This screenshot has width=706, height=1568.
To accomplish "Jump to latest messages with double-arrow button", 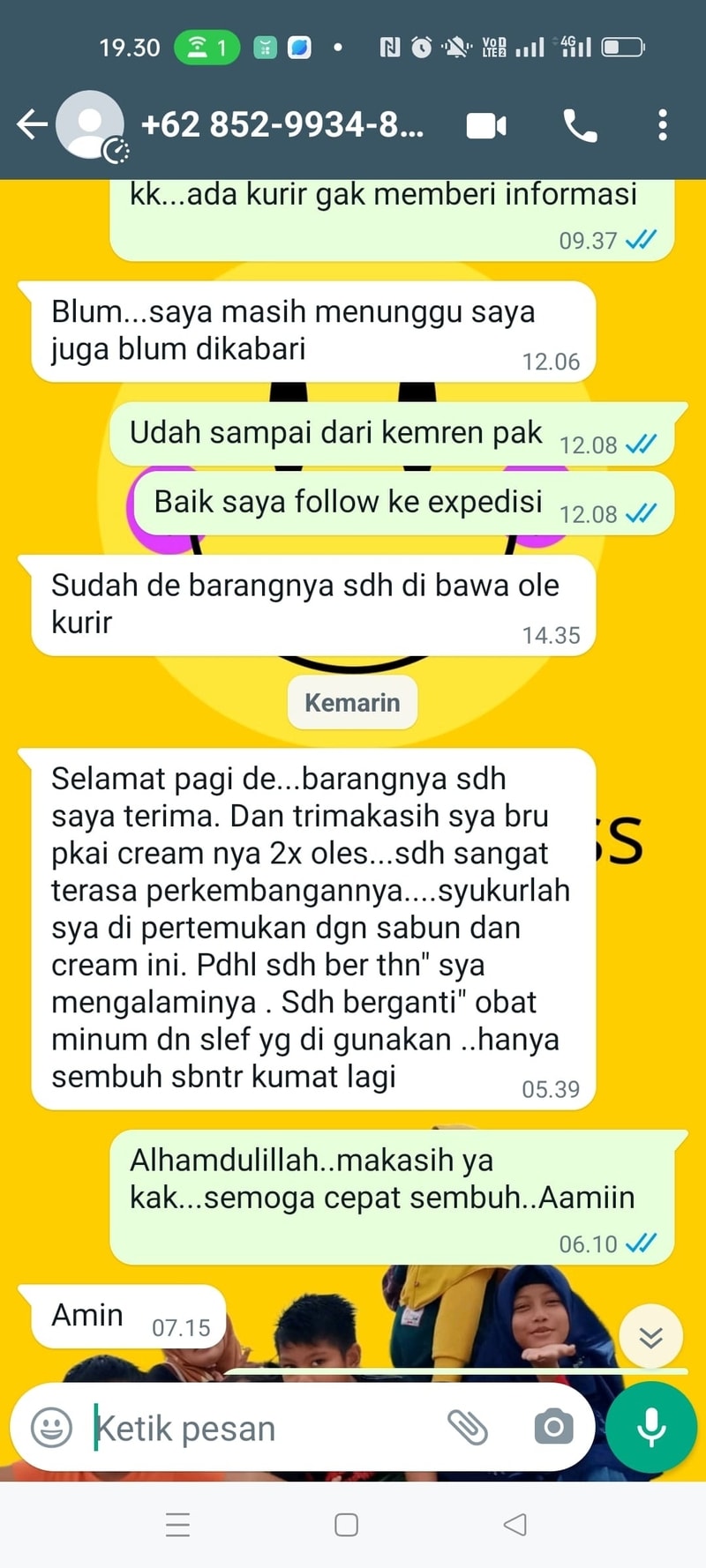I will click(650, 1337).
